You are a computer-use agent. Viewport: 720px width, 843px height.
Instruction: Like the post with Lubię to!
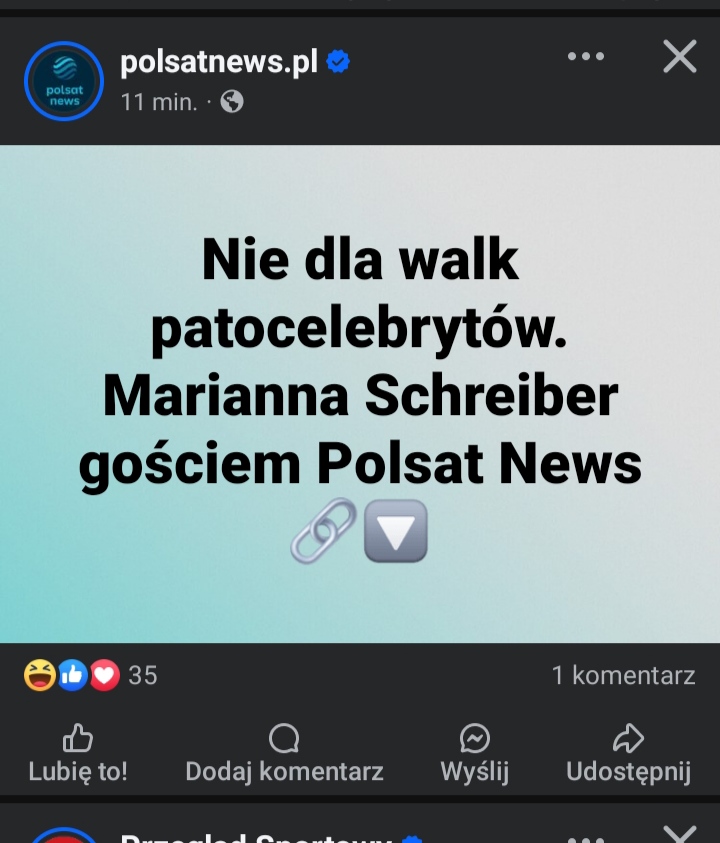point(78,754)
